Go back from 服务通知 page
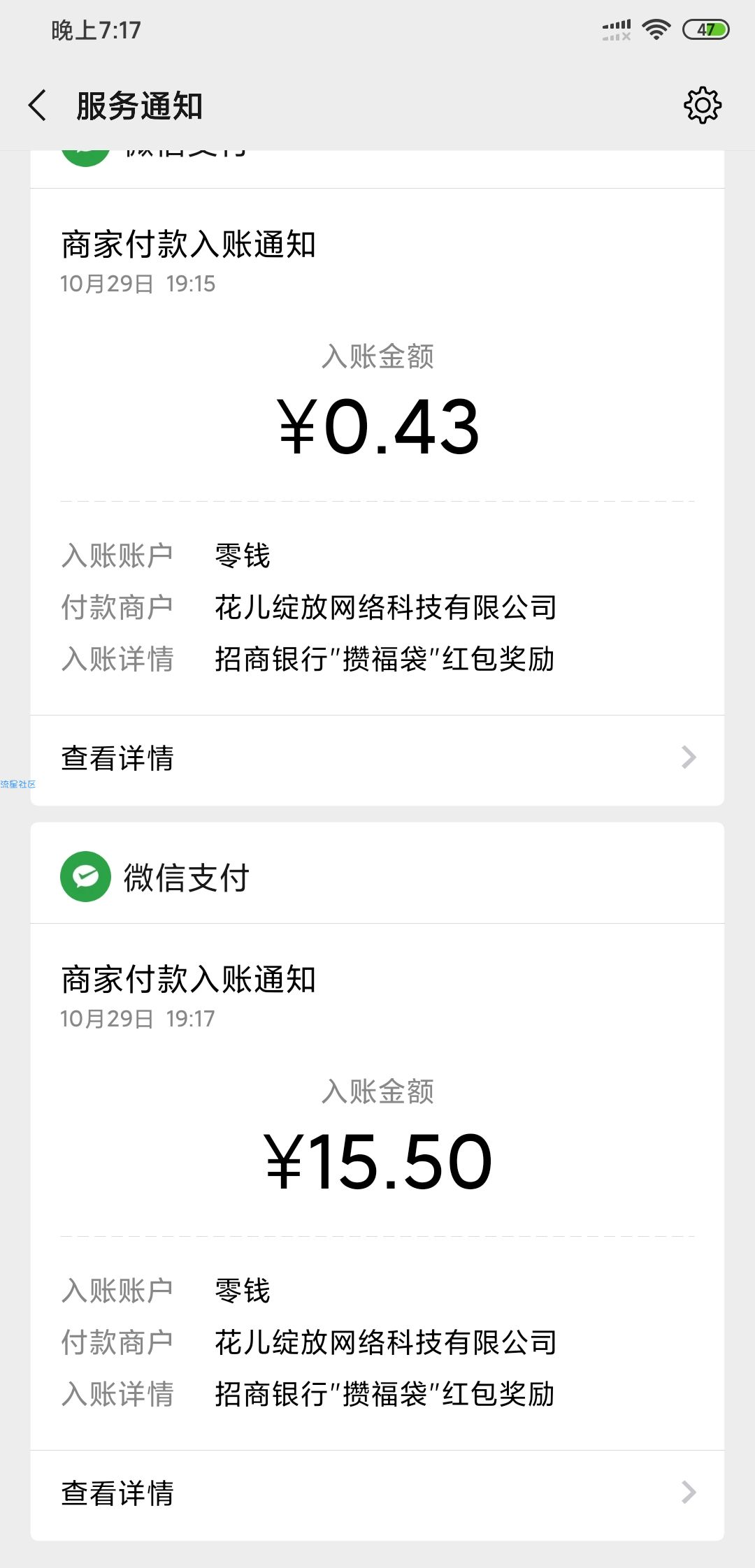Image resolution: width=755 pixels, height=1568 pixels. click(x=38, y=106)
